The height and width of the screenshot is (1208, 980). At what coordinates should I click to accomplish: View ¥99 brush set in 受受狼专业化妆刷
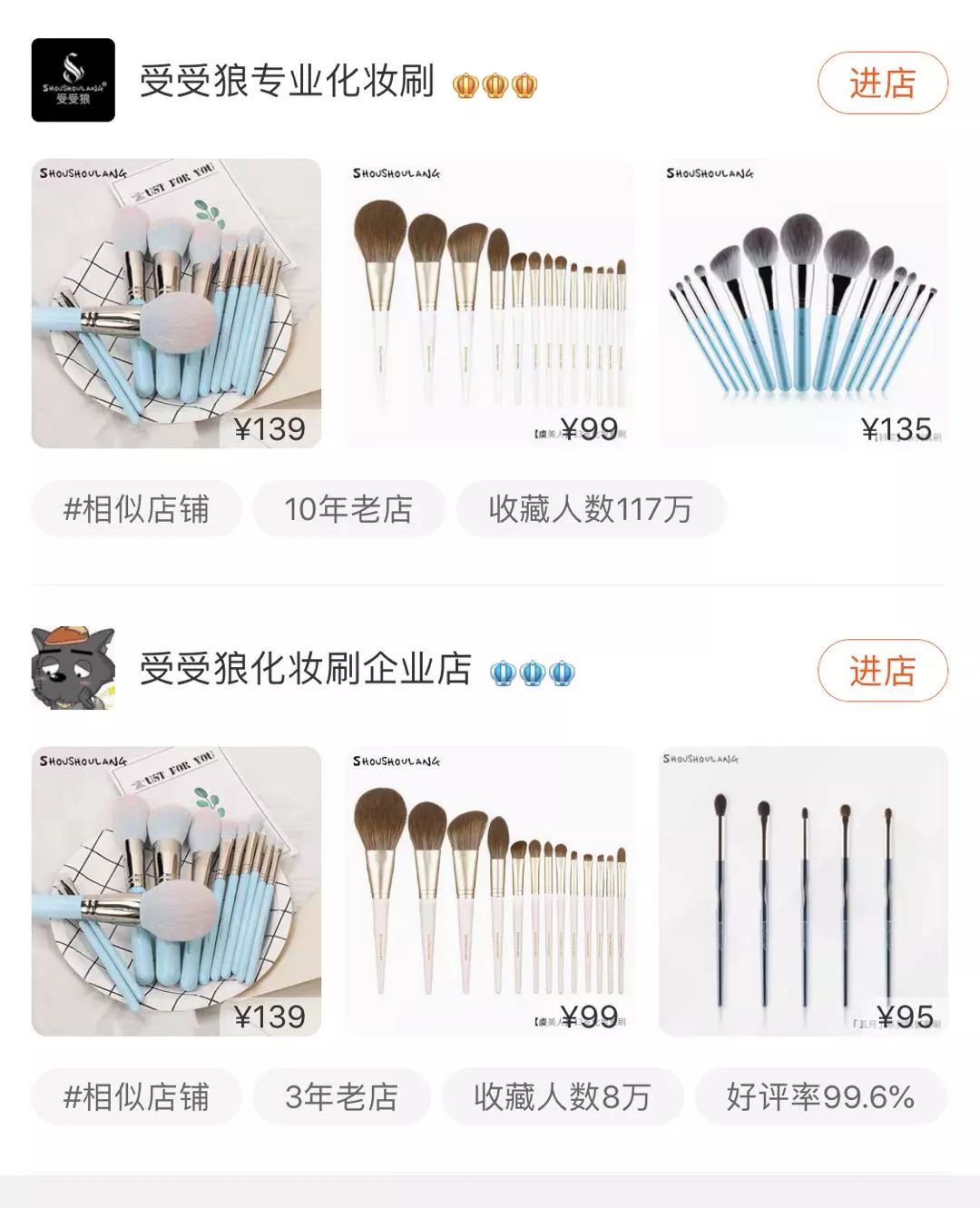point(489,303)
